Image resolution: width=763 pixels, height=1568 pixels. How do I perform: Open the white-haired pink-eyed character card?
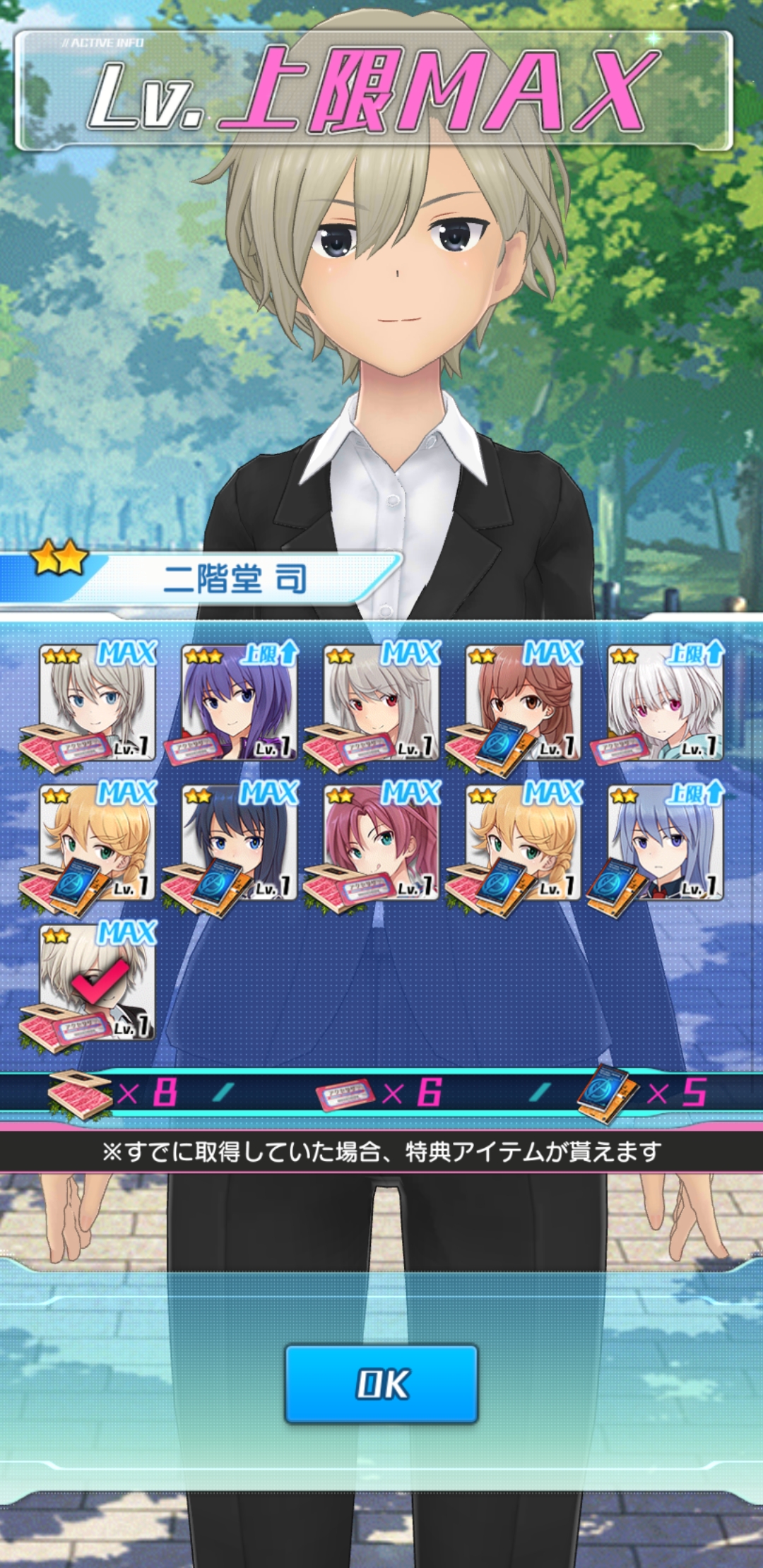pyautogui.click(x=666, y=702)
